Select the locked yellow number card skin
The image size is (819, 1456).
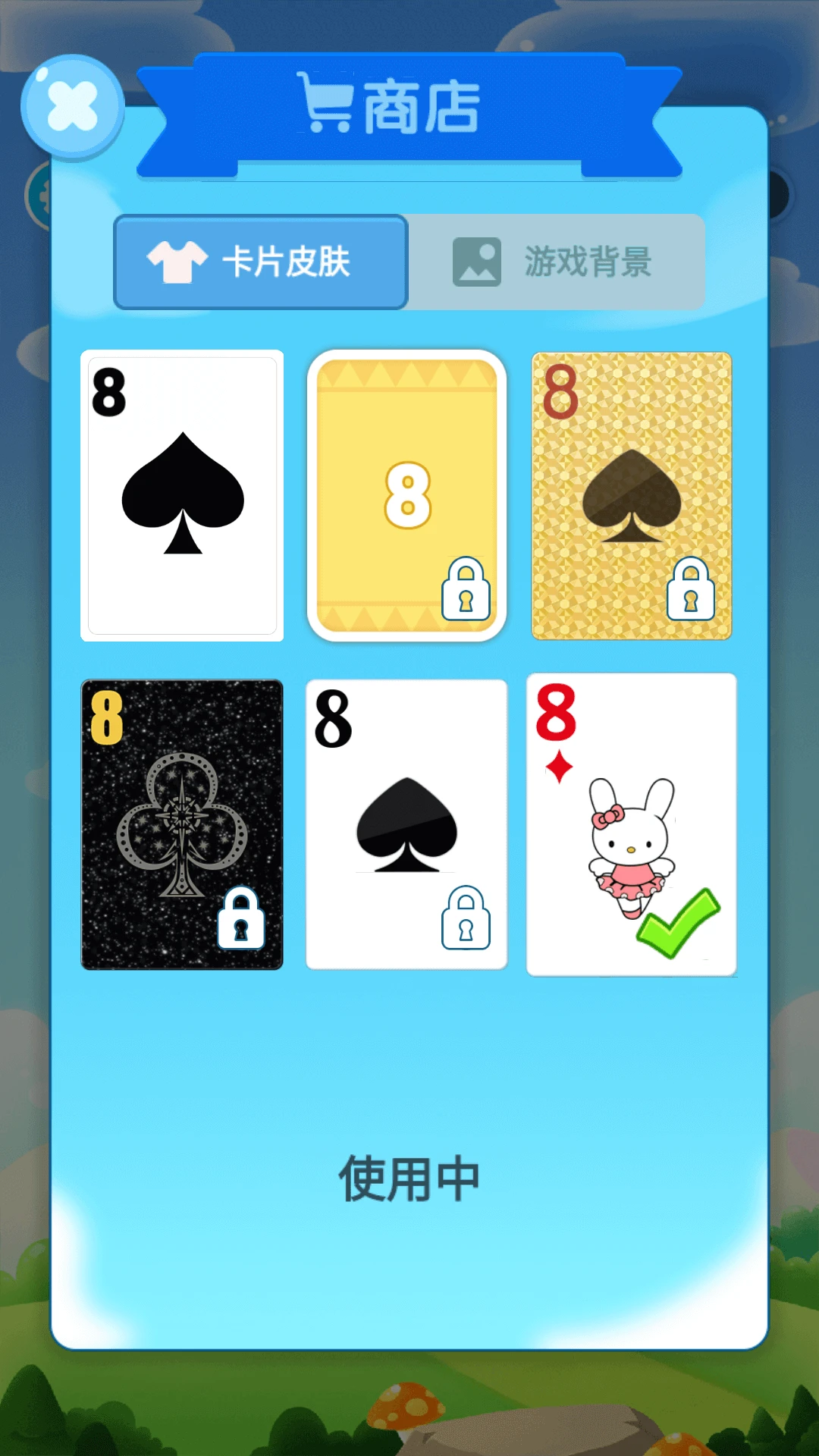tap(406, 496)
